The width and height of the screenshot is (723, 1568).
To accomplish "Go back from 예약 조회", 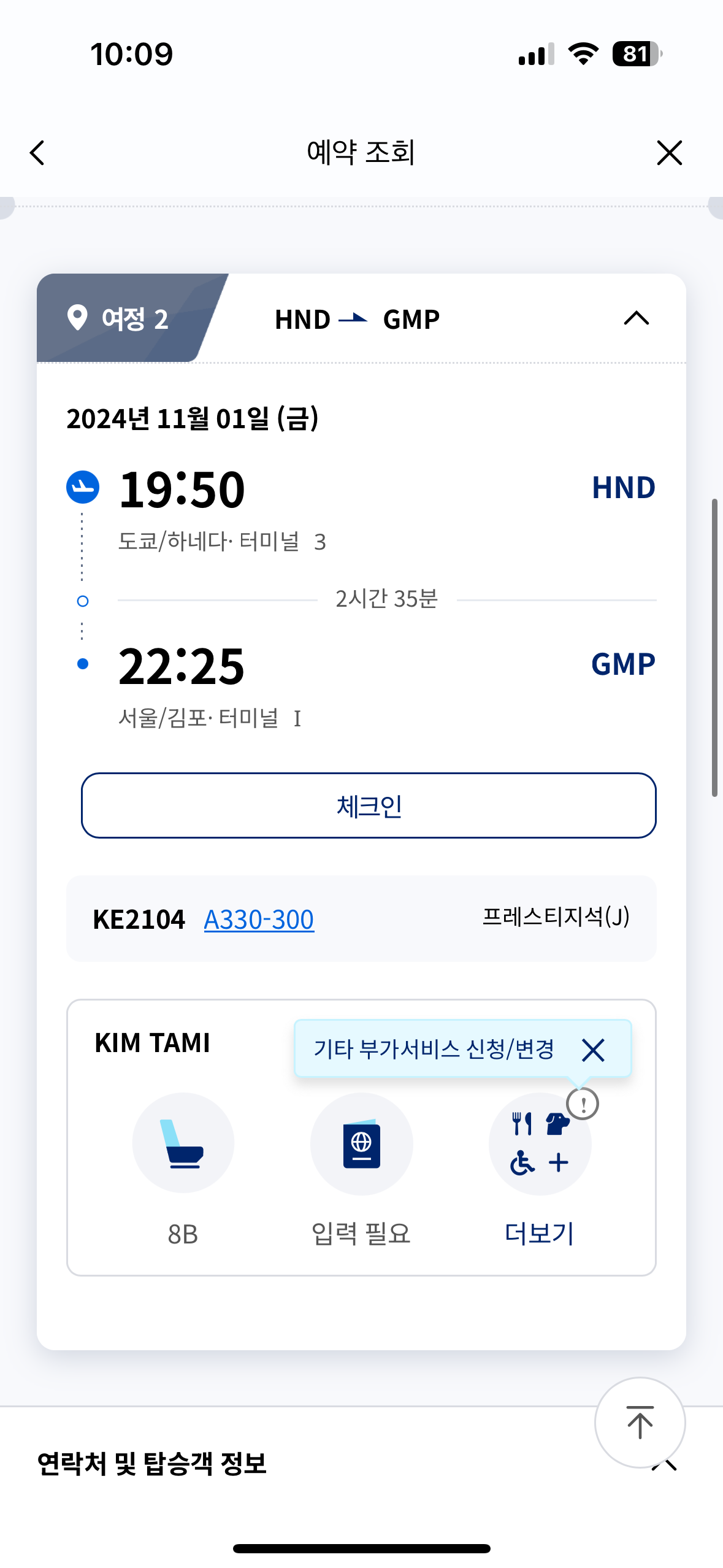I will coord(37,153).
